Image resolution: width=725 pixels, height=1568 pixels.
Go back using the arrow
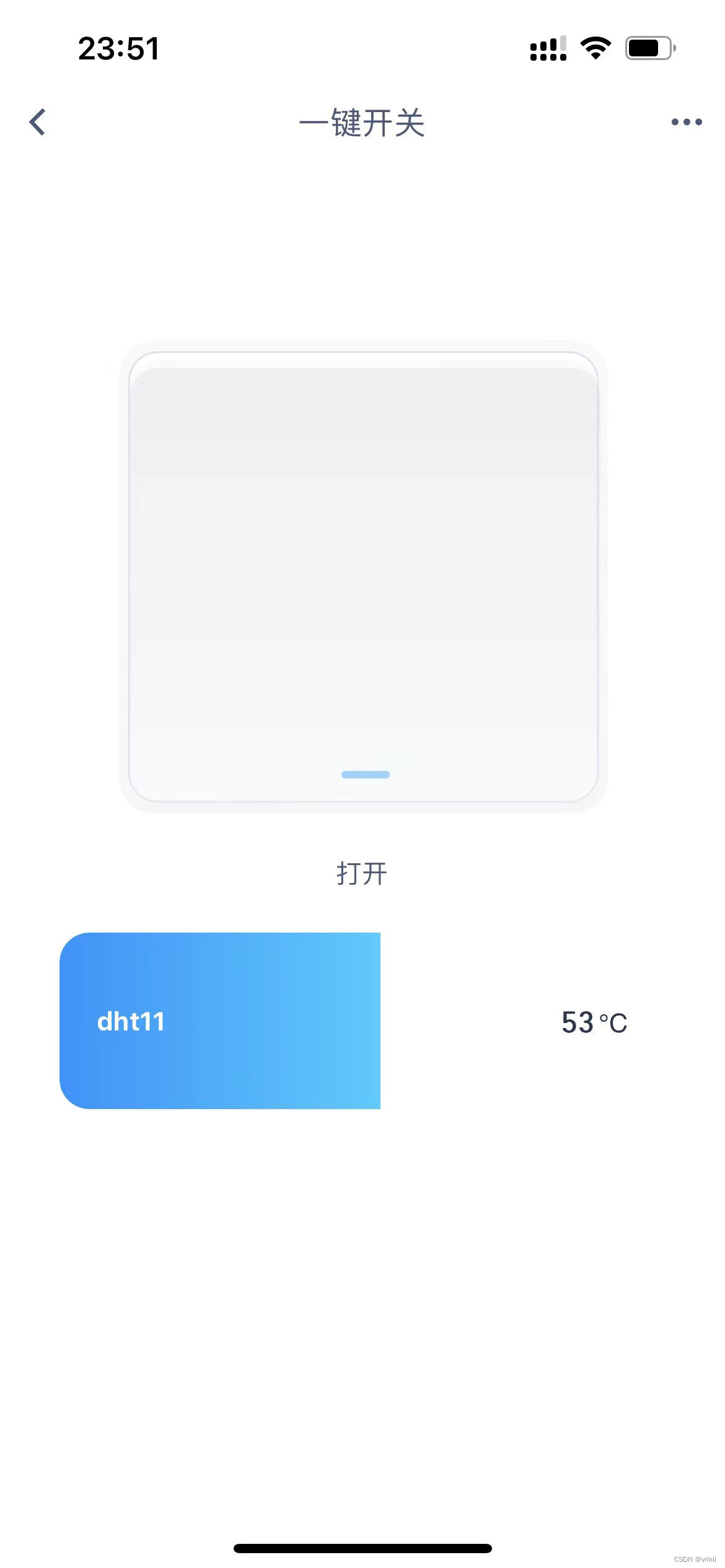[38, 122]
